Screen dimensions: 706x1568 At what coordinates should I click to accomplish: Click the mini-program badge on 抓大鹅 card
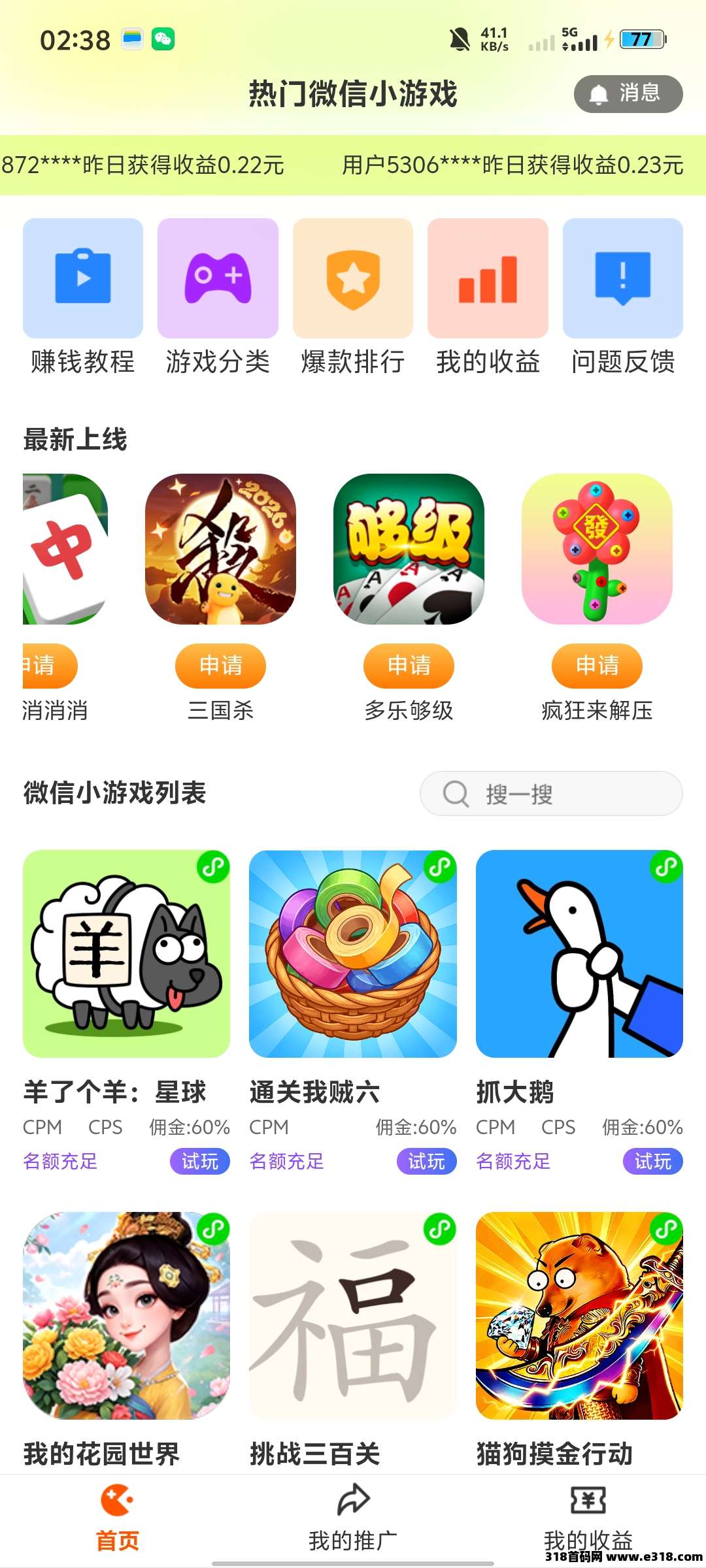pyautogui.click(x=665, y=866)
